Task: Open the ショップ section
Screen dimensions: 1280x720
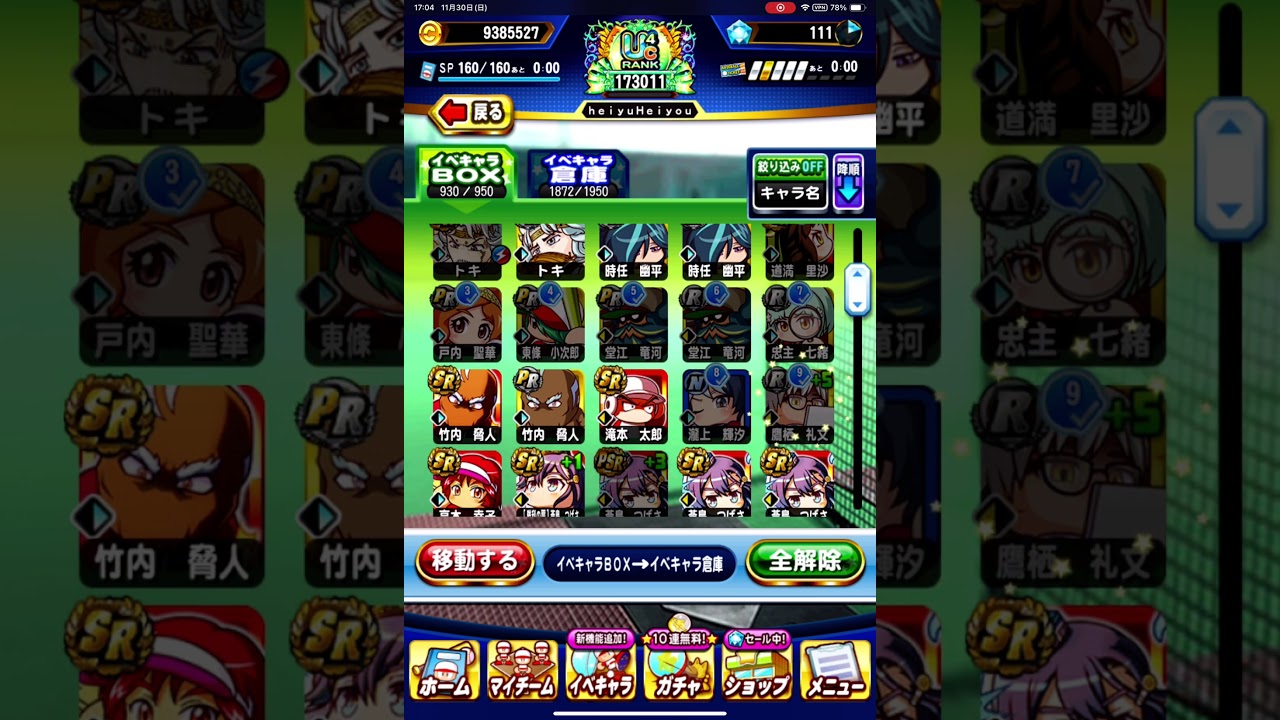Action: click(x=757, y=670)
